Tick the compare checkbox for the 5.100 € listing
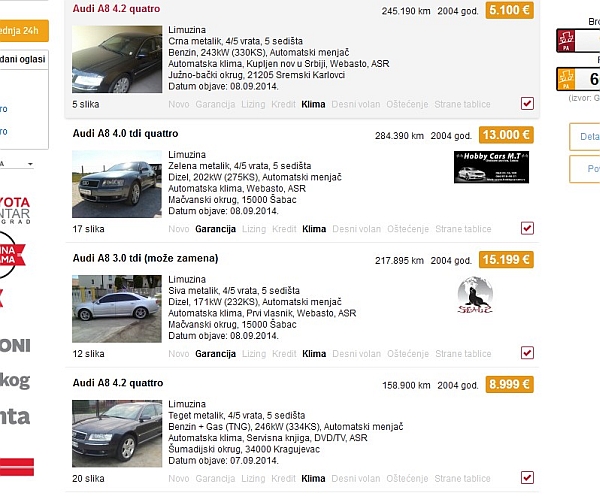 pyautogui.click(x=527, y=103)
